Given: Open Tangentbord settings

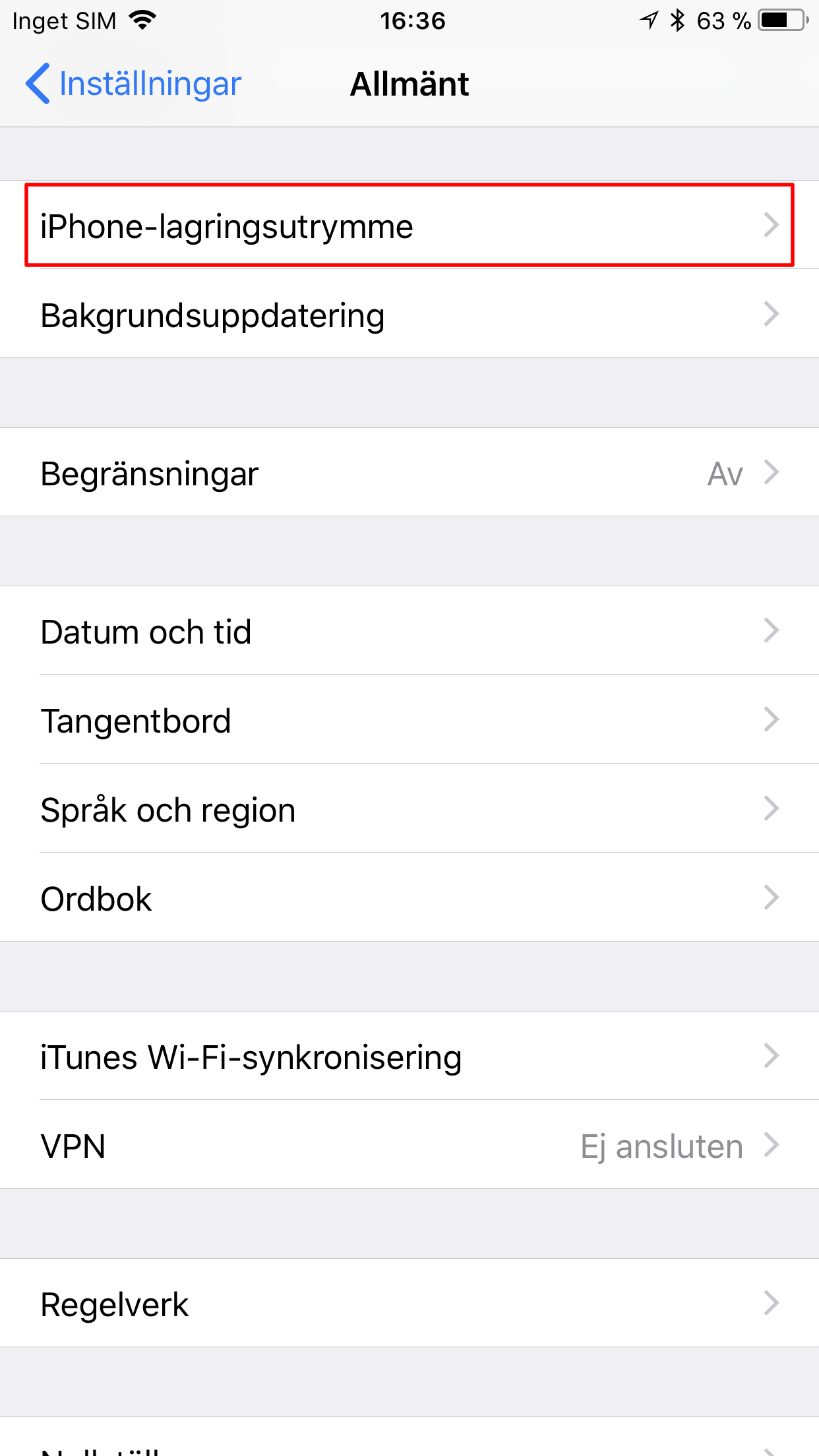Looking at the screenshot, I should (x=409, y=720).
